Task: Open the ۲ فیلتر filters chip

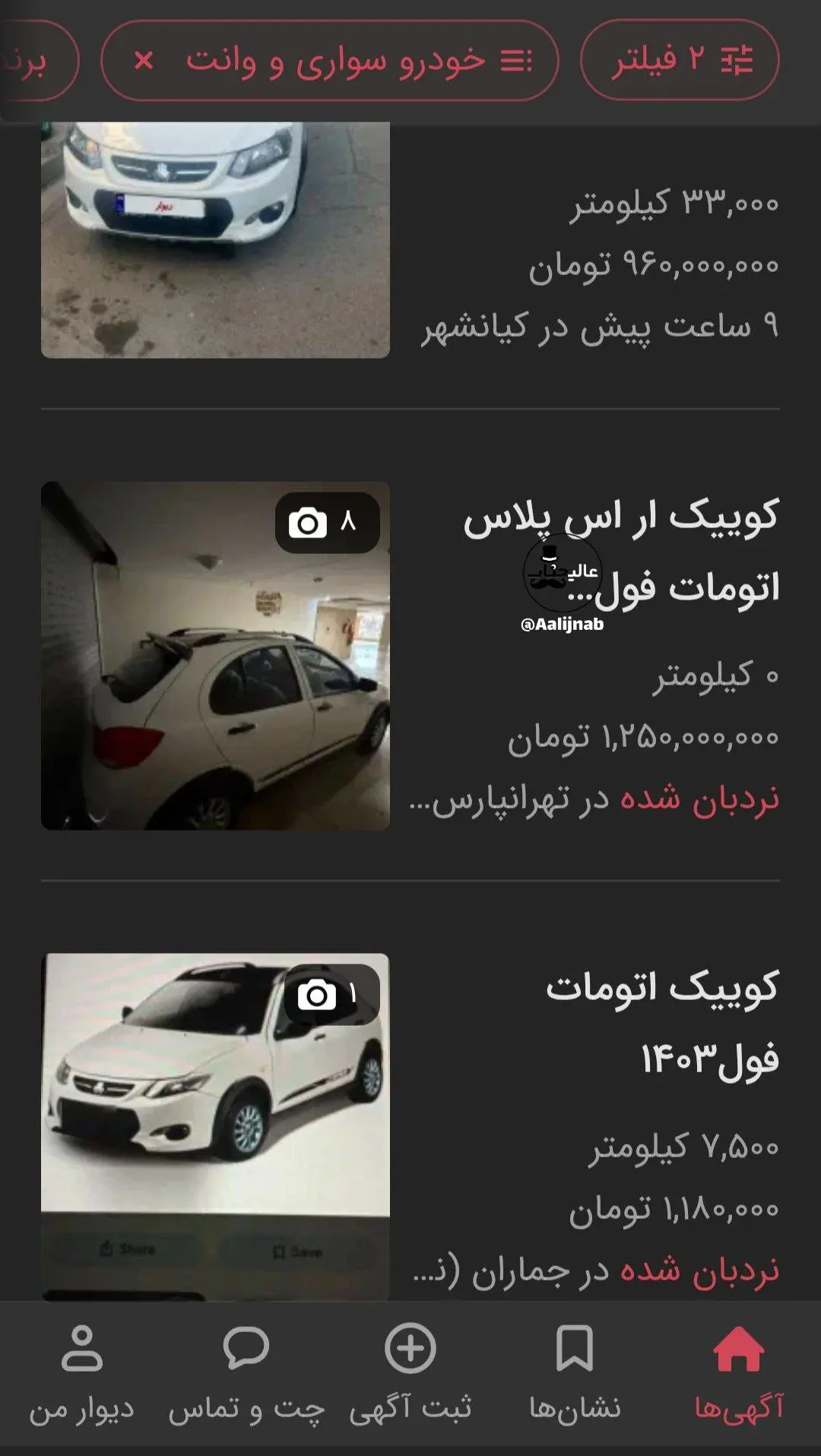Action: click(679, 60)
